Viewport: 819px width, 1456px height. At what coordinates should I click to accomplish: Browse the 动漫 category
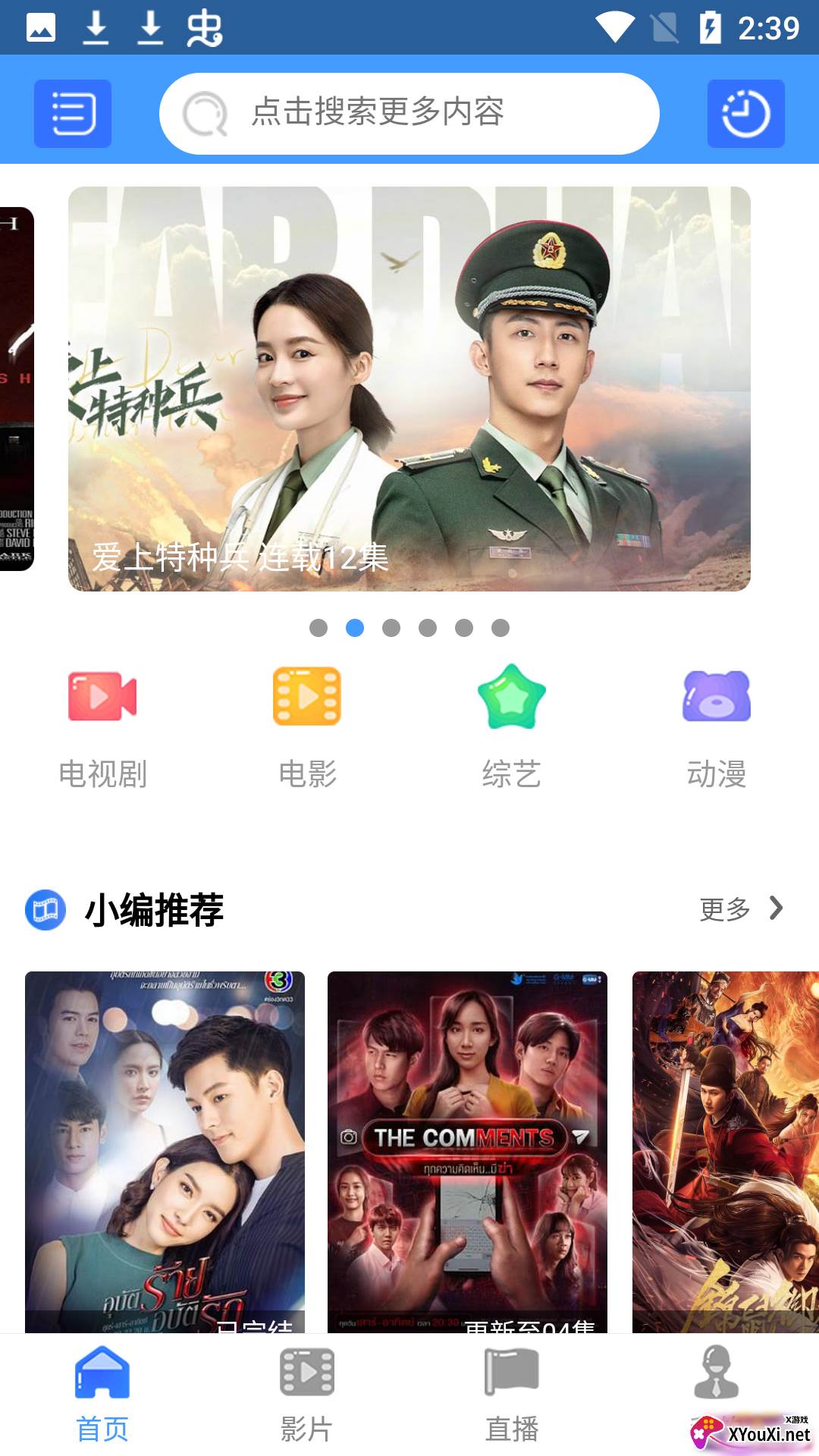coord(717,728)
